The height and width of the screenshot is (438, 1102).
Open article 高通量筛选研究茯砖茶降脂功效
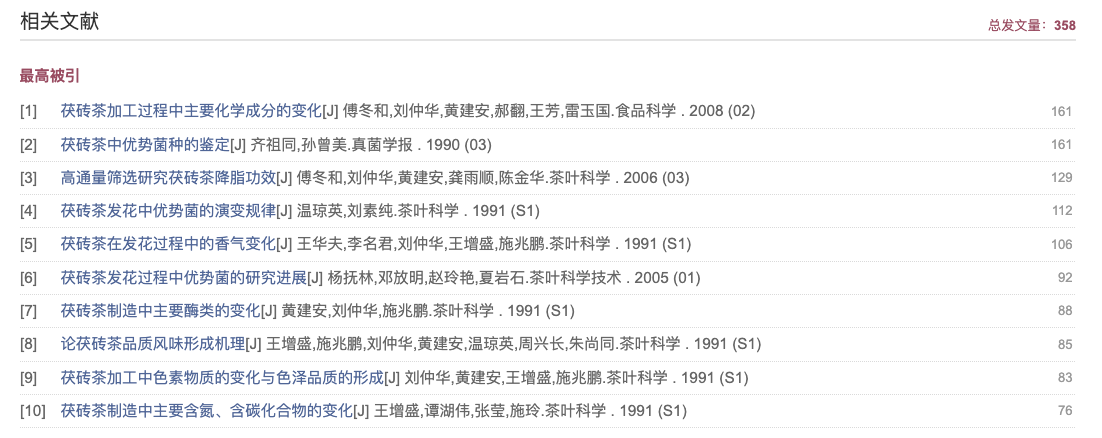point(168,178)
